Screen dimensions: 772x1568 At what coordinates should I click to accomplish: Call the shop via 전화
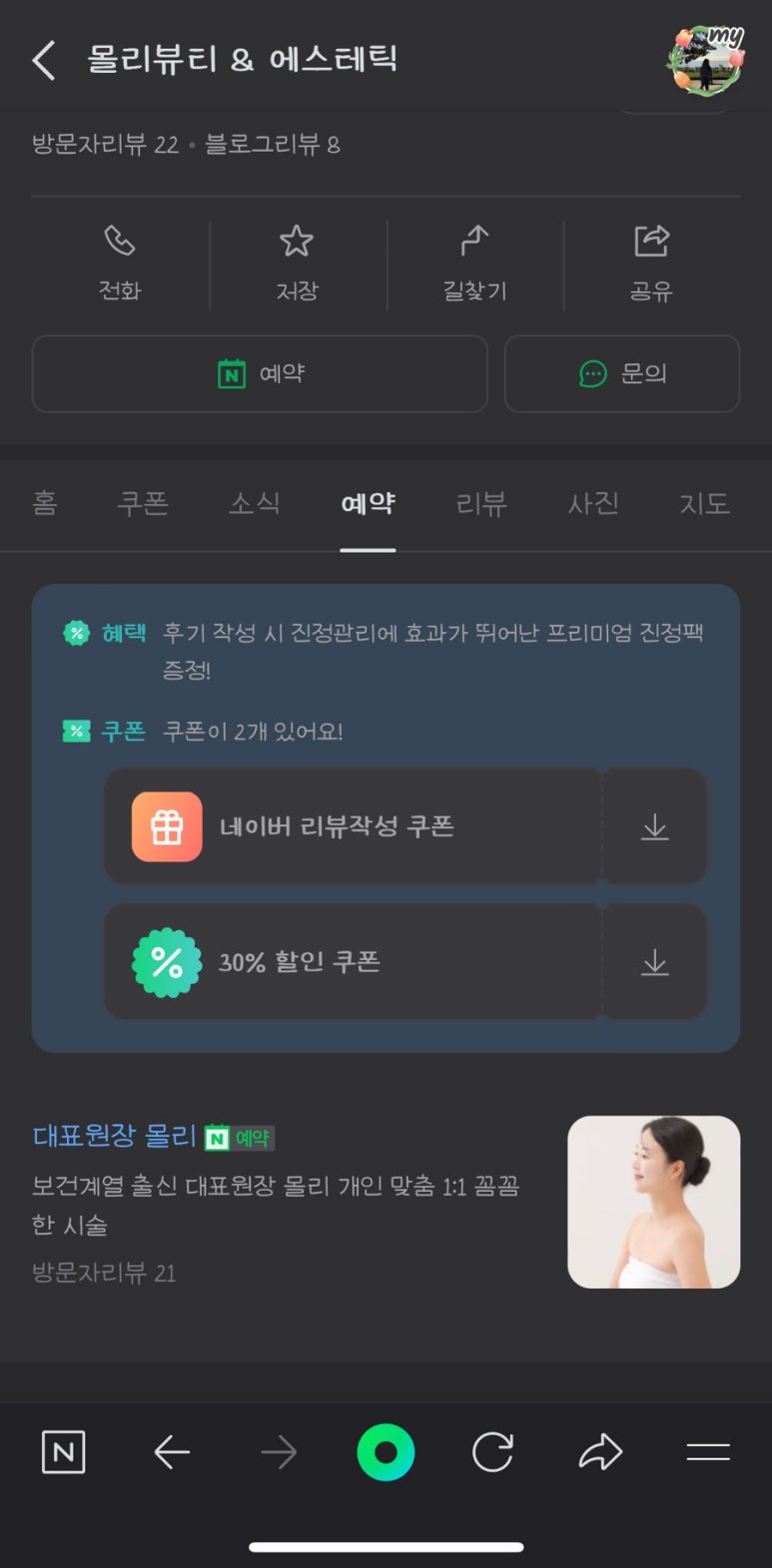[x=120, y=263]
